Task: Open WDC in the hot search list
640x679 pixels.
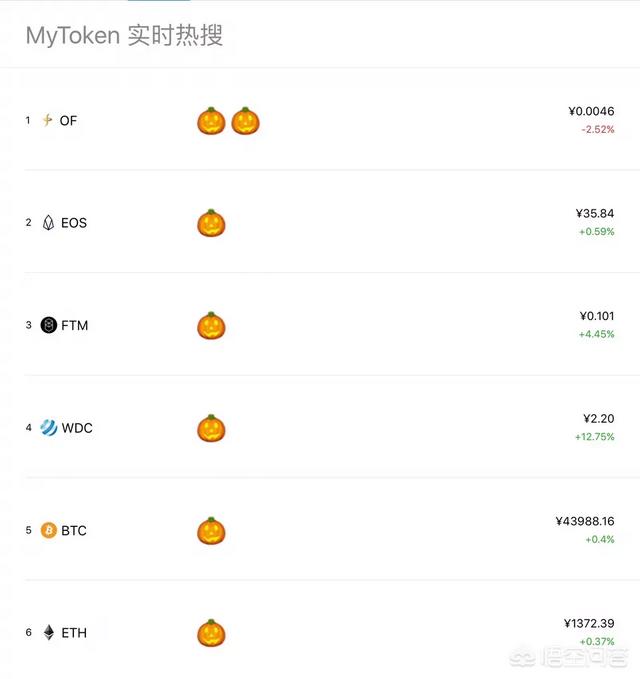Action: [x=76, y=428]
